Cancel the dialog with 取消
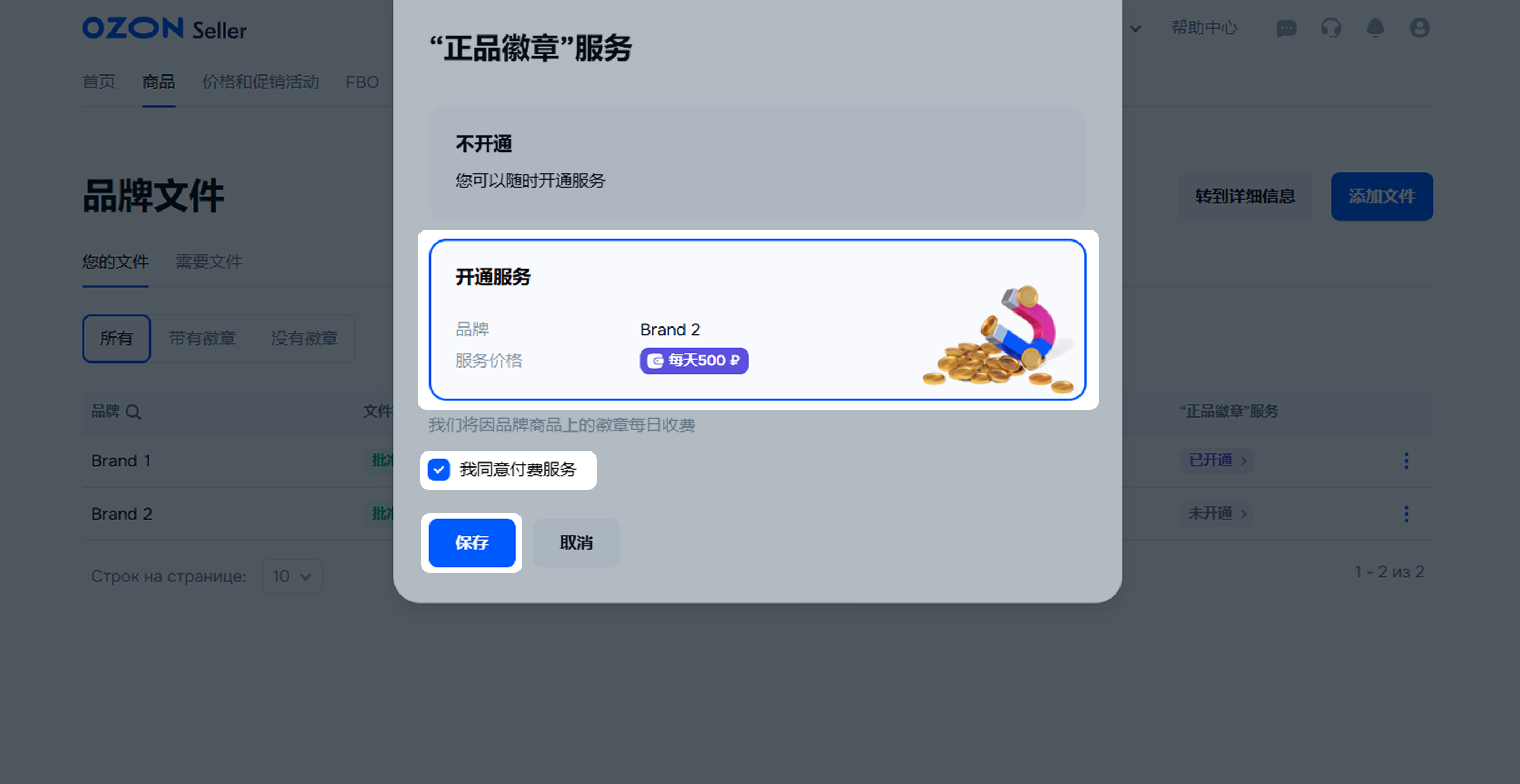 [576, 542]
